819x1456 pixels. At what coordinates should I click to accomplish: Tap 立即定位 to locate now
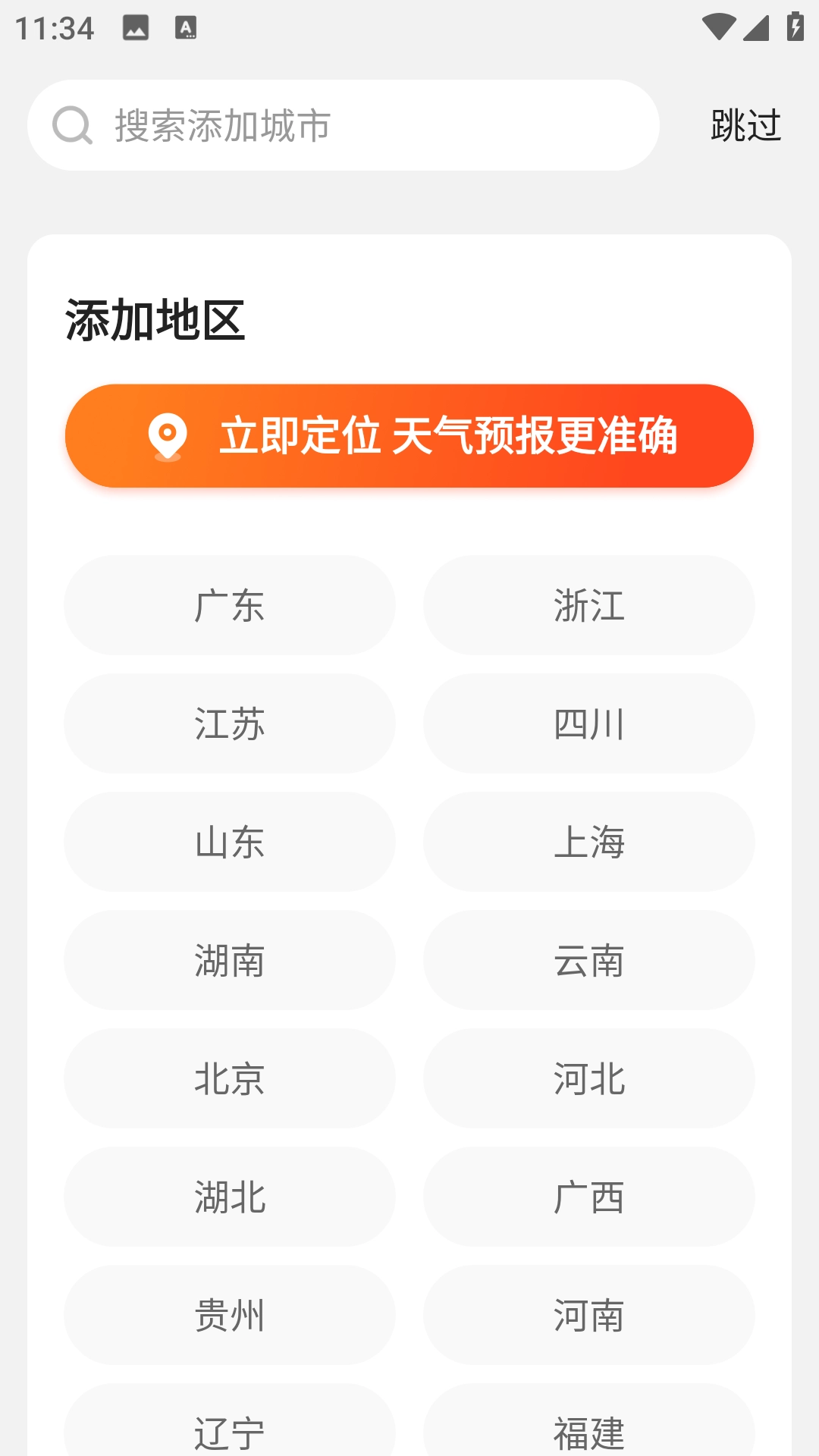point(409,436)
